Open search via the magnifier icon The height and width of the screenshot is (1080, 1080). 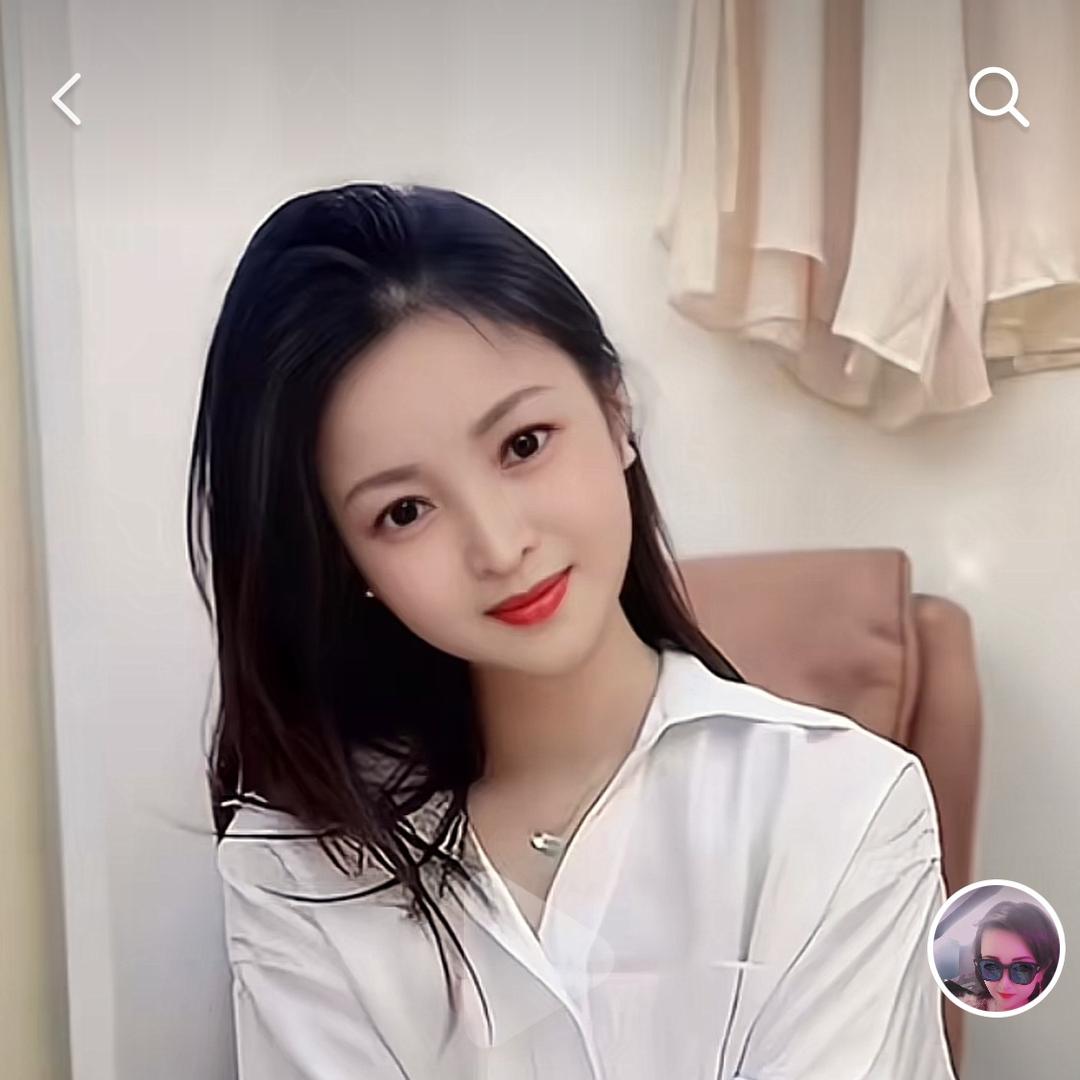[998, 97]
